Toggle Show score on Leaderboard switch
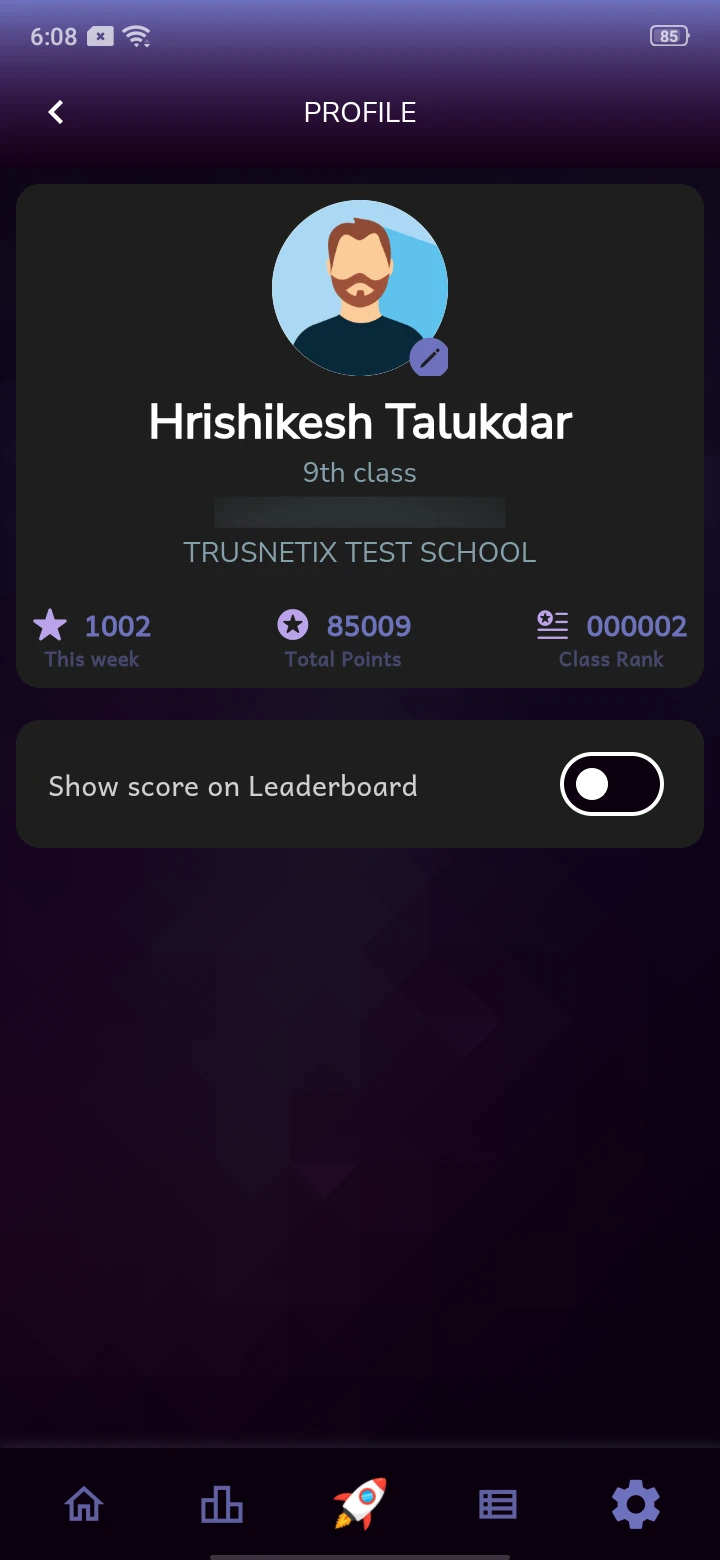The height and width of the screenshot is (1560, 720). point(611,785)
